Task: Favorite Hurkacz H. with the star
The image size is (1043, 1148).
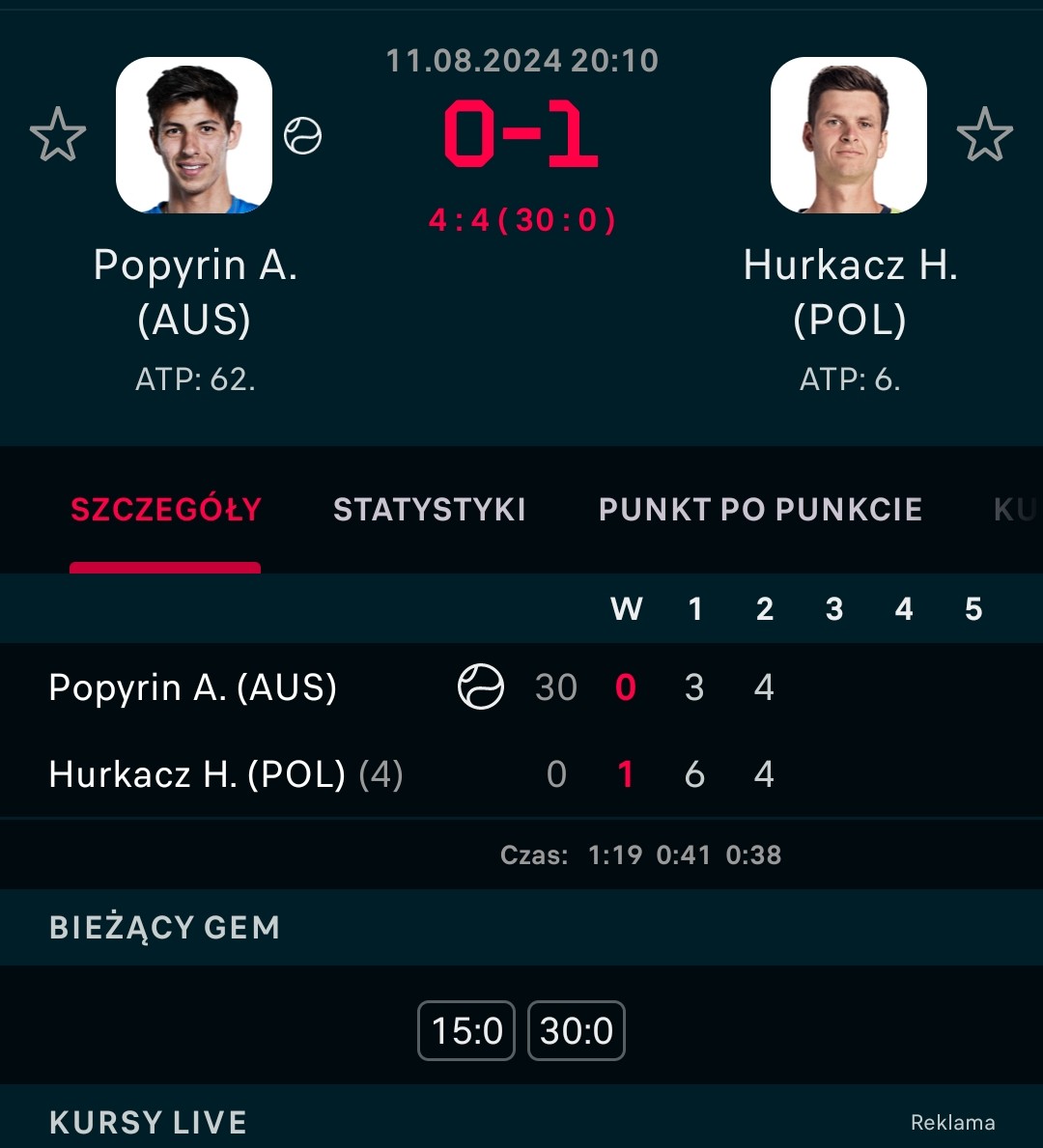Action: [984, 134]
